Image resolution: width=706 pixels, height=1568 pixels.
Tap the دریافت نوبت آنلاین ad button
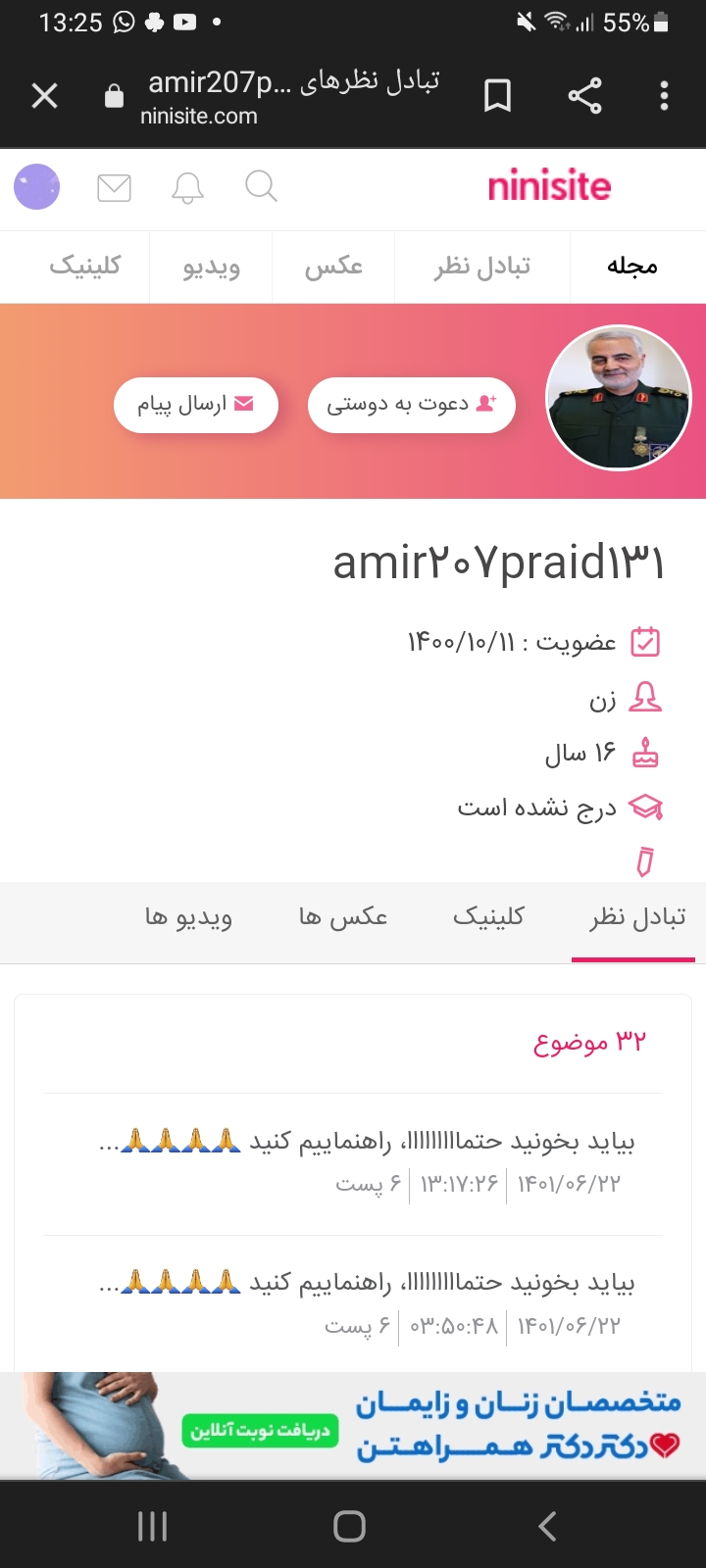click(260, 1431)
